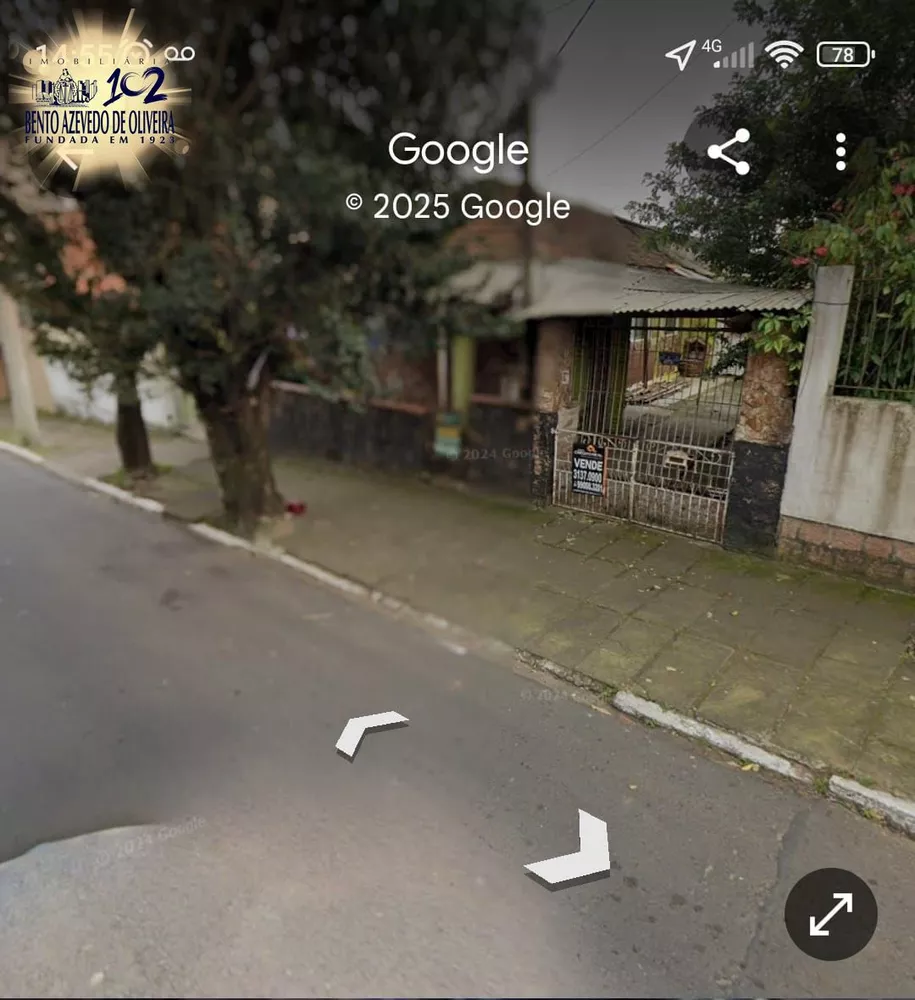915x1000 pixels.
Task: Tap the '© 2025 Google' attribution text
Action: 457,208
